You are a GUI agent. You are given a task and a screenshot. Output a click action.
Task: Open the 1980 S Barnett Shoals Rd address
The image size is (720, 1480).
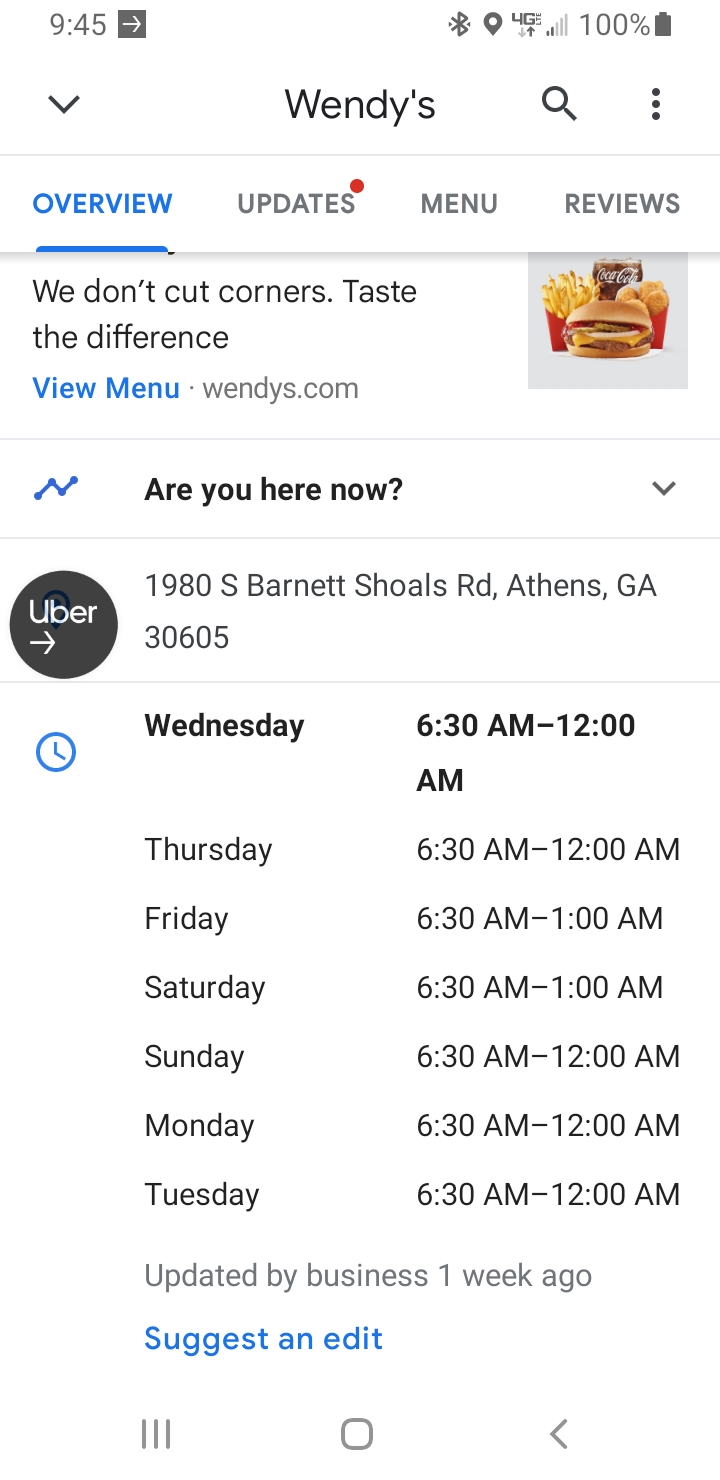click(400, 610)
